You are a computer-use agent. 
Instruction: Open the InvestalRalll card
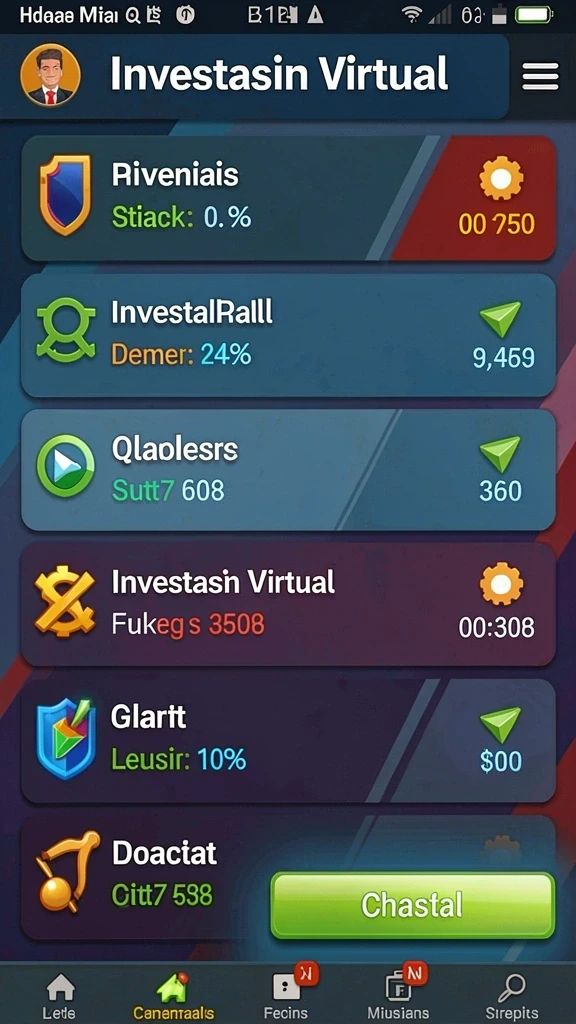[x=289, y=335]
